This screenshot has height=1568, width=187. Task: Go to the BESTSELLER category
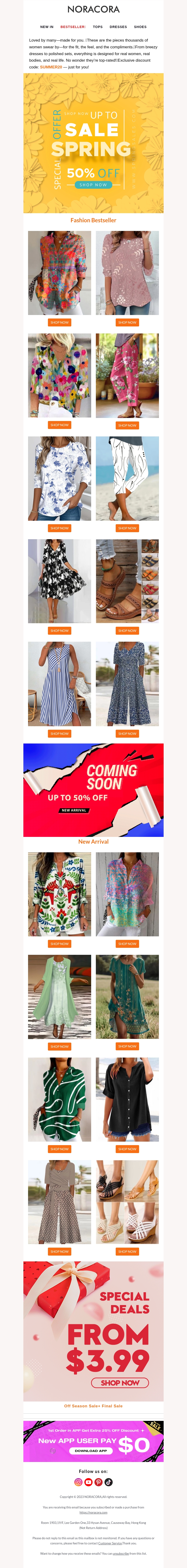(x=73, y=27)
